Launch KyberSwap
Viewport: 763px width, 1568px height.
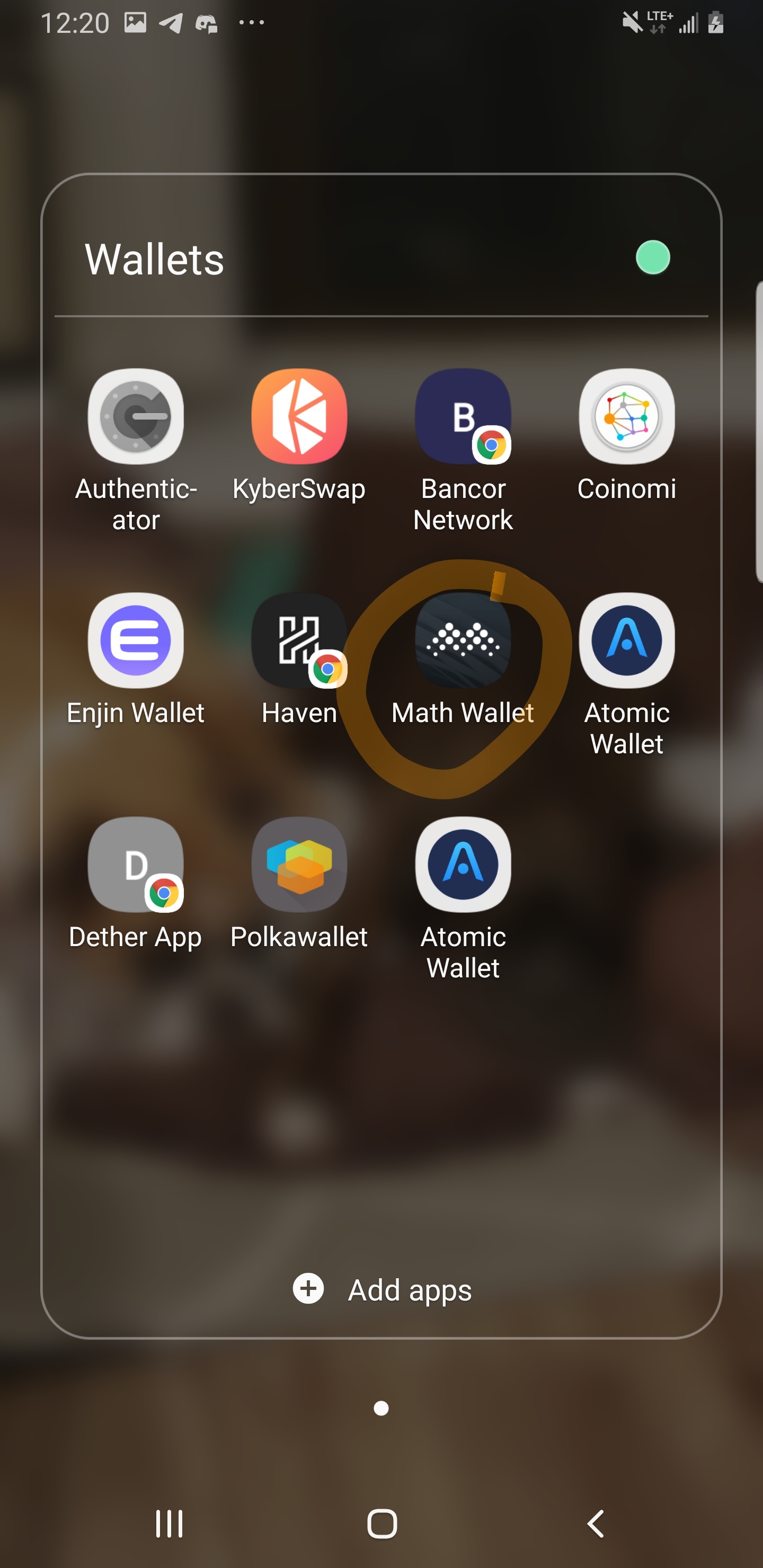click(299, 416)
